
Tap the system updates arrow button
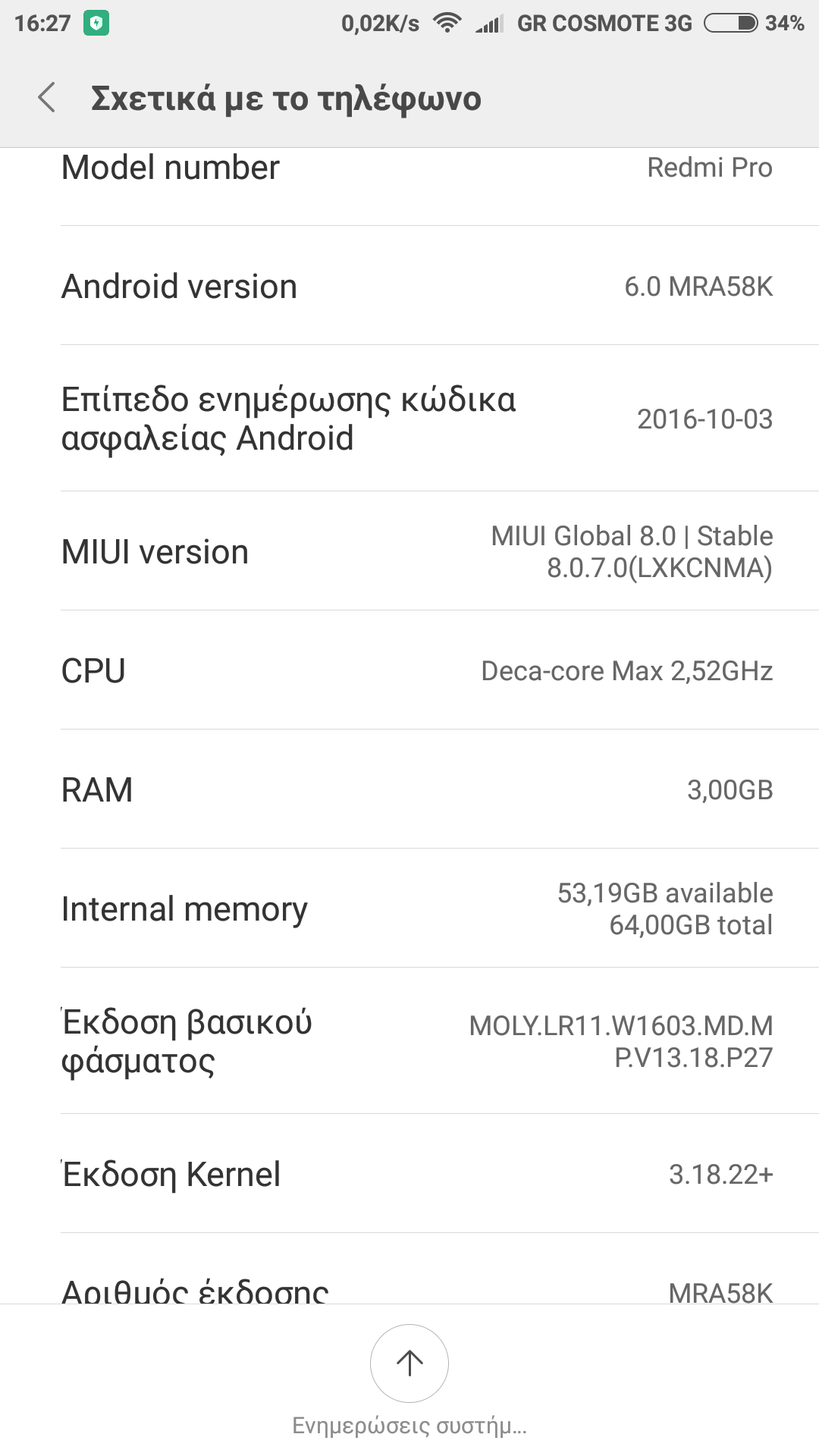[409, 1363]
